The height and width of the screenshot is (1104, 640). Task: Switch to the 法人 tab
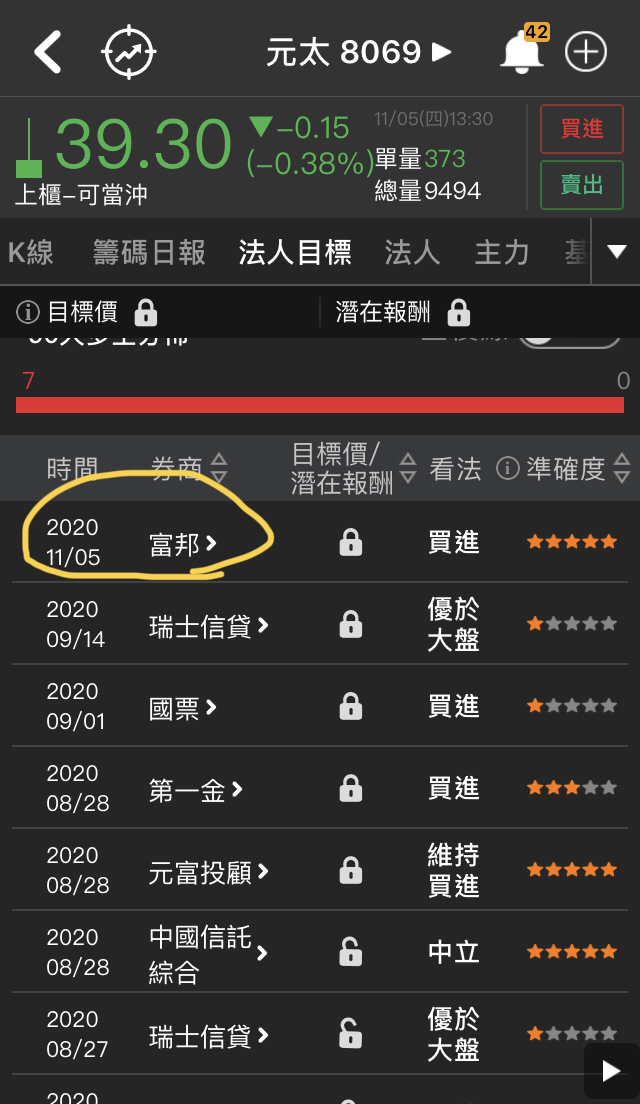[x=412, y=252]
